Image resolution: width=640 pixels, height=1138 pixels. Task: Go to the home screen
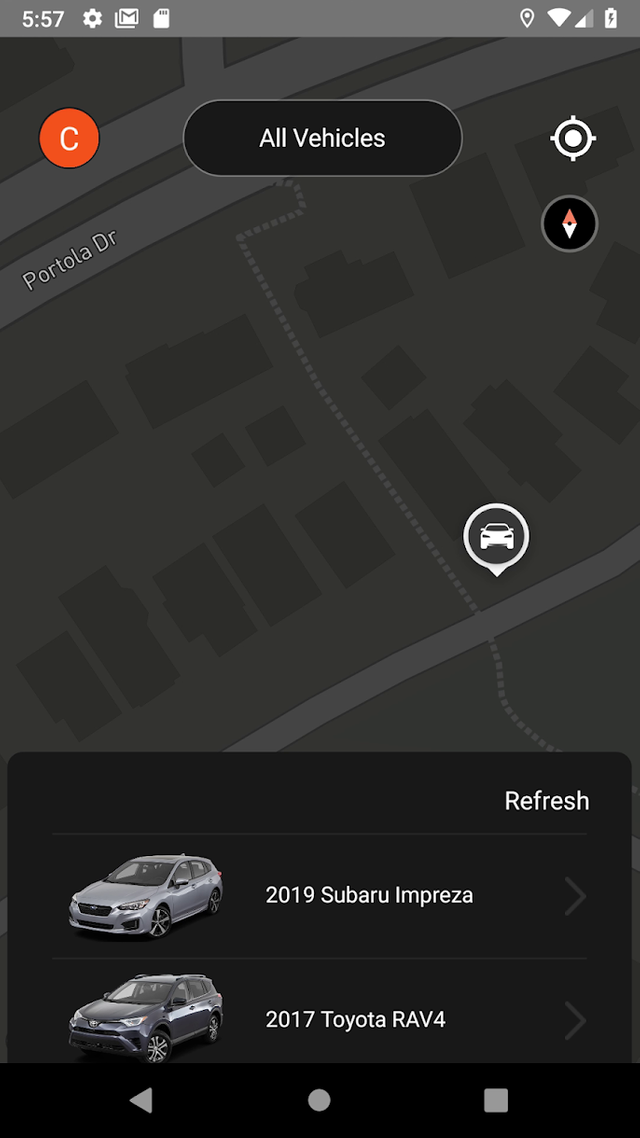tap(319, 1101)
